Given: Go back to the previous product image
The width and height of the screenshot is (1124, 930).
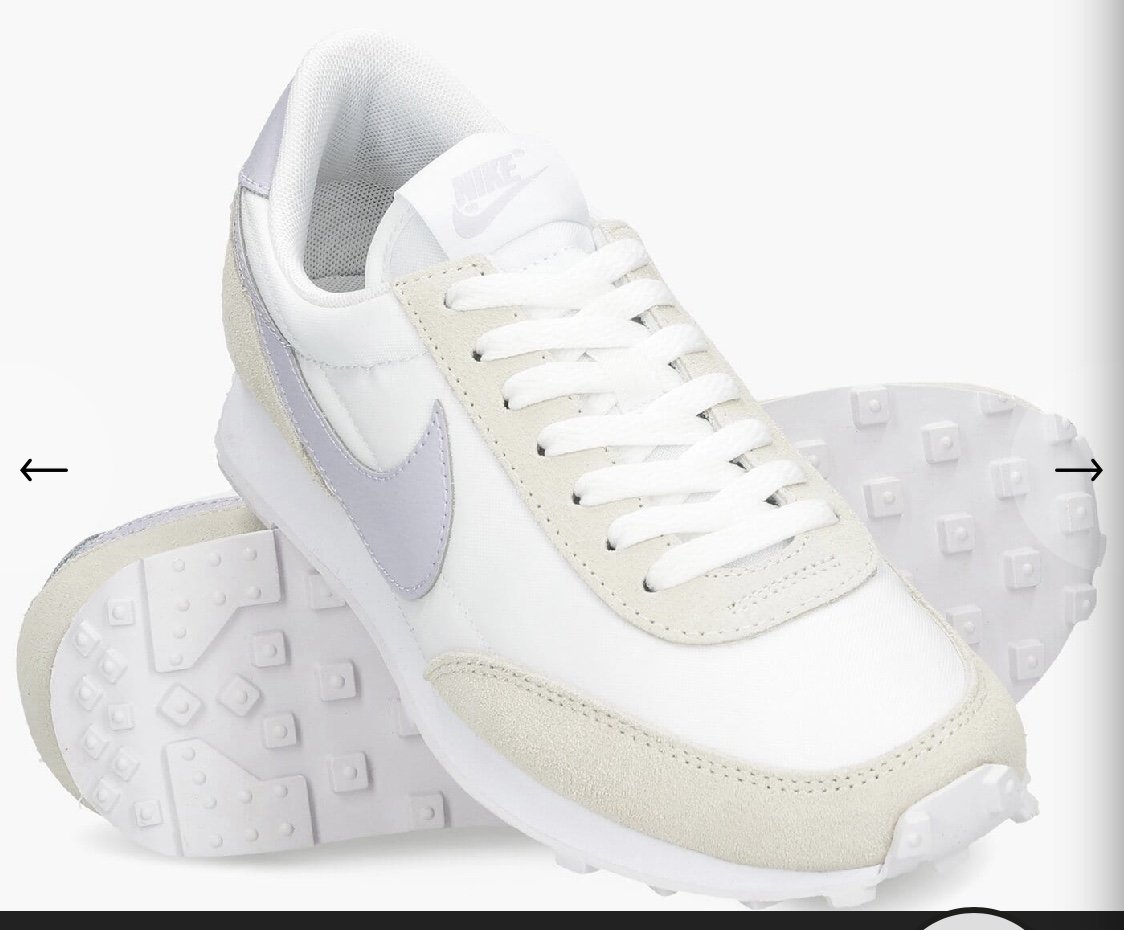Looking at the screenshot, I should pyautogui.click(x=44, y=469).
